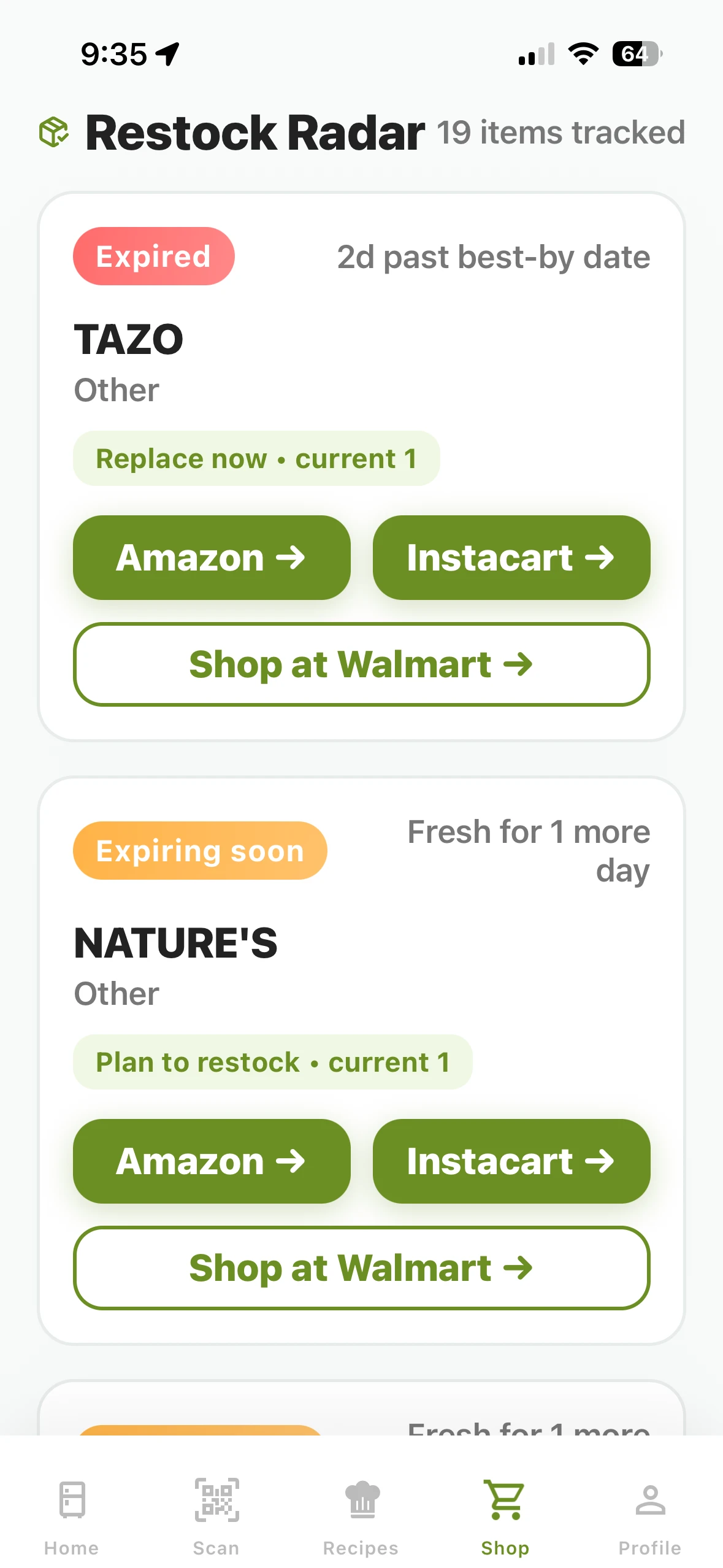This screenshot has width=723, height=1568.
Task: Order TAZO from Amazon
Action: (212, 557)
